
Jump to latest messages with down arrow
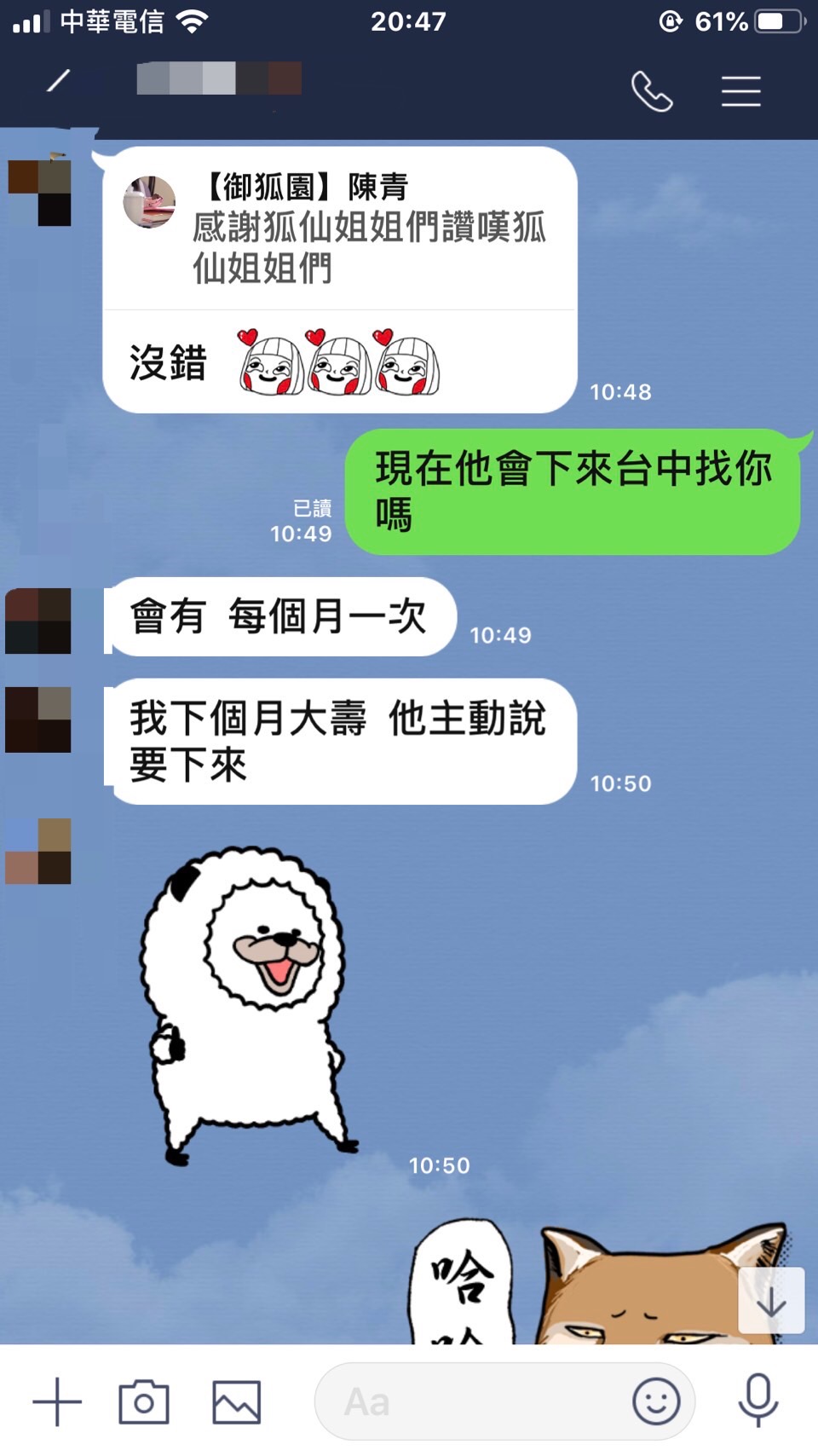[x=771, y=1301]
